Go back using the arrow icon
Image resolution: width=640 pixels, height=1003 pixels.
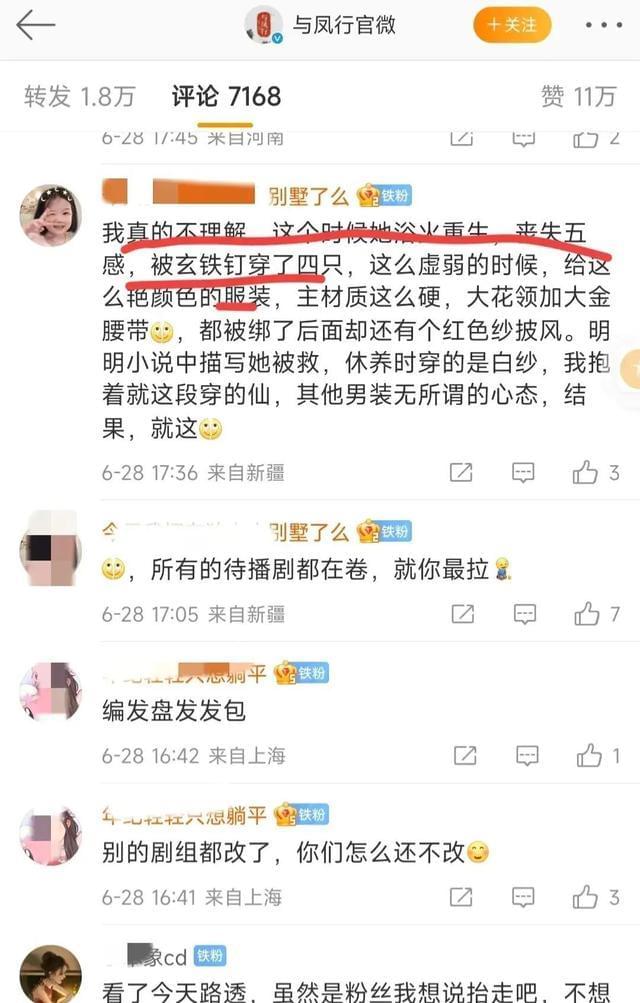coord(35,25)
